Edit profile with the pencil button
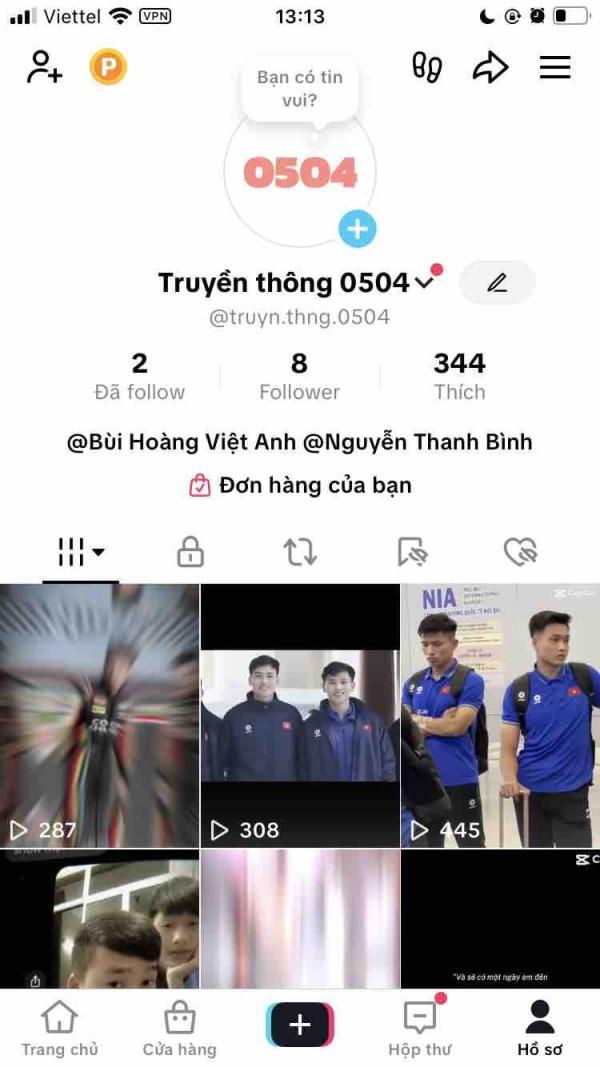 pos(497,283)
